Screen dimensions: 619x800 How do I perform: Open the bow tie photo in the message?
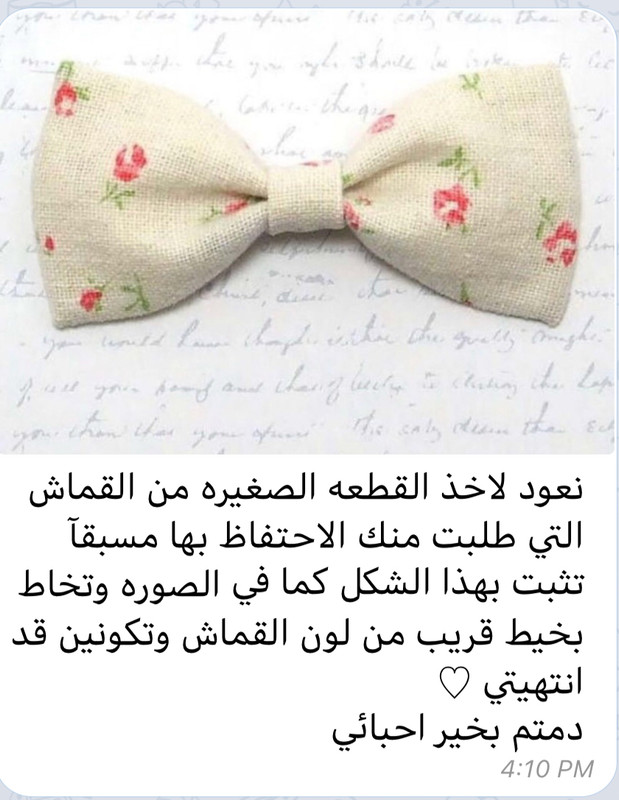[x=309, y=228]
